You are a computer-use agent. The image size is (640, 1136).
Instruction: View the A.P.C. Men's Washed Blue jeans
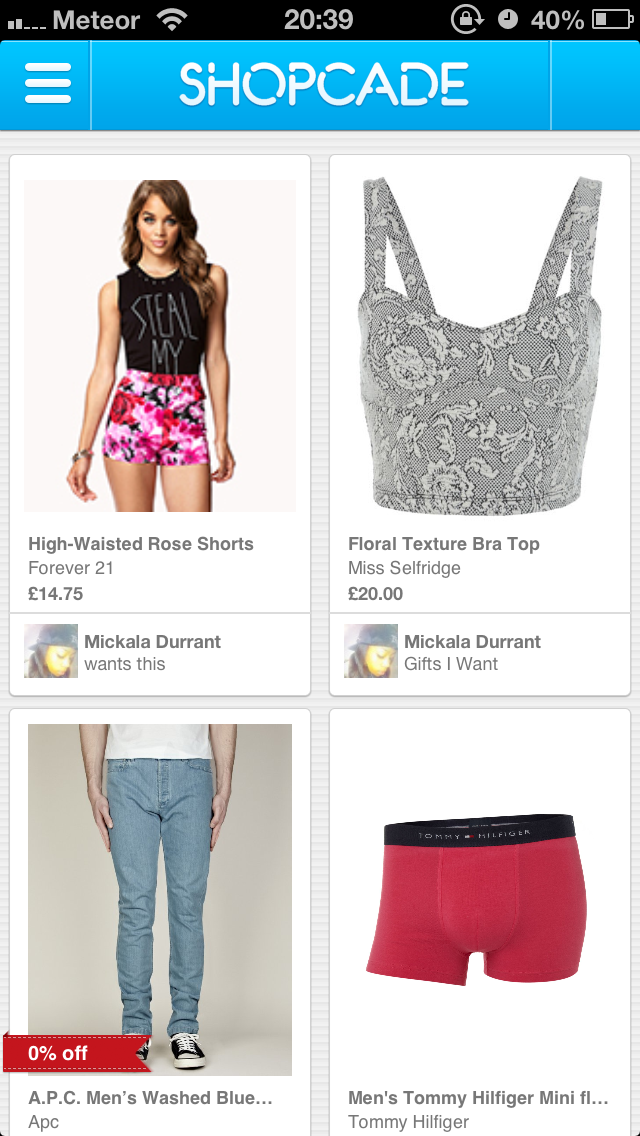click(x=160, y=922)
